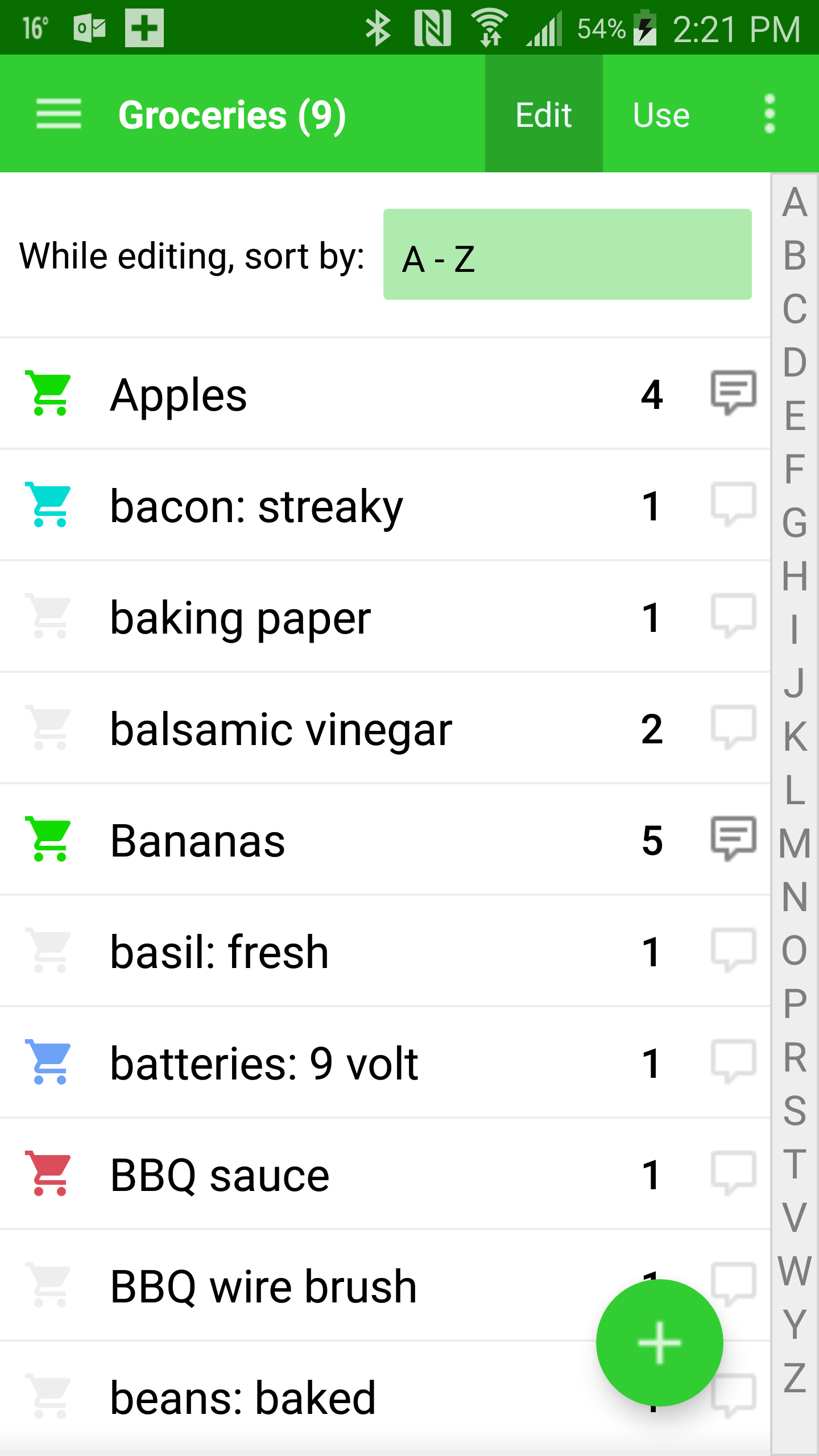View the note on Bananas
Screen dimensions: 819x1456
(733, 838)
